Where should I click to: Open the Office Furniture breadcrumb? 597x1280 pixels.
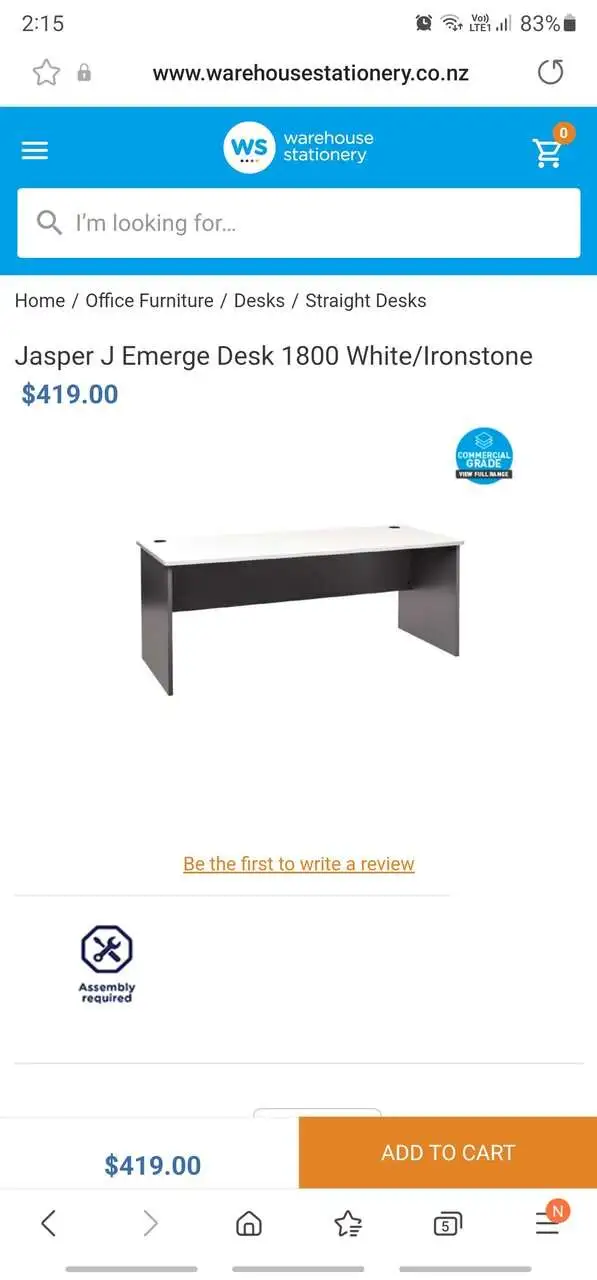coord(149,301)
